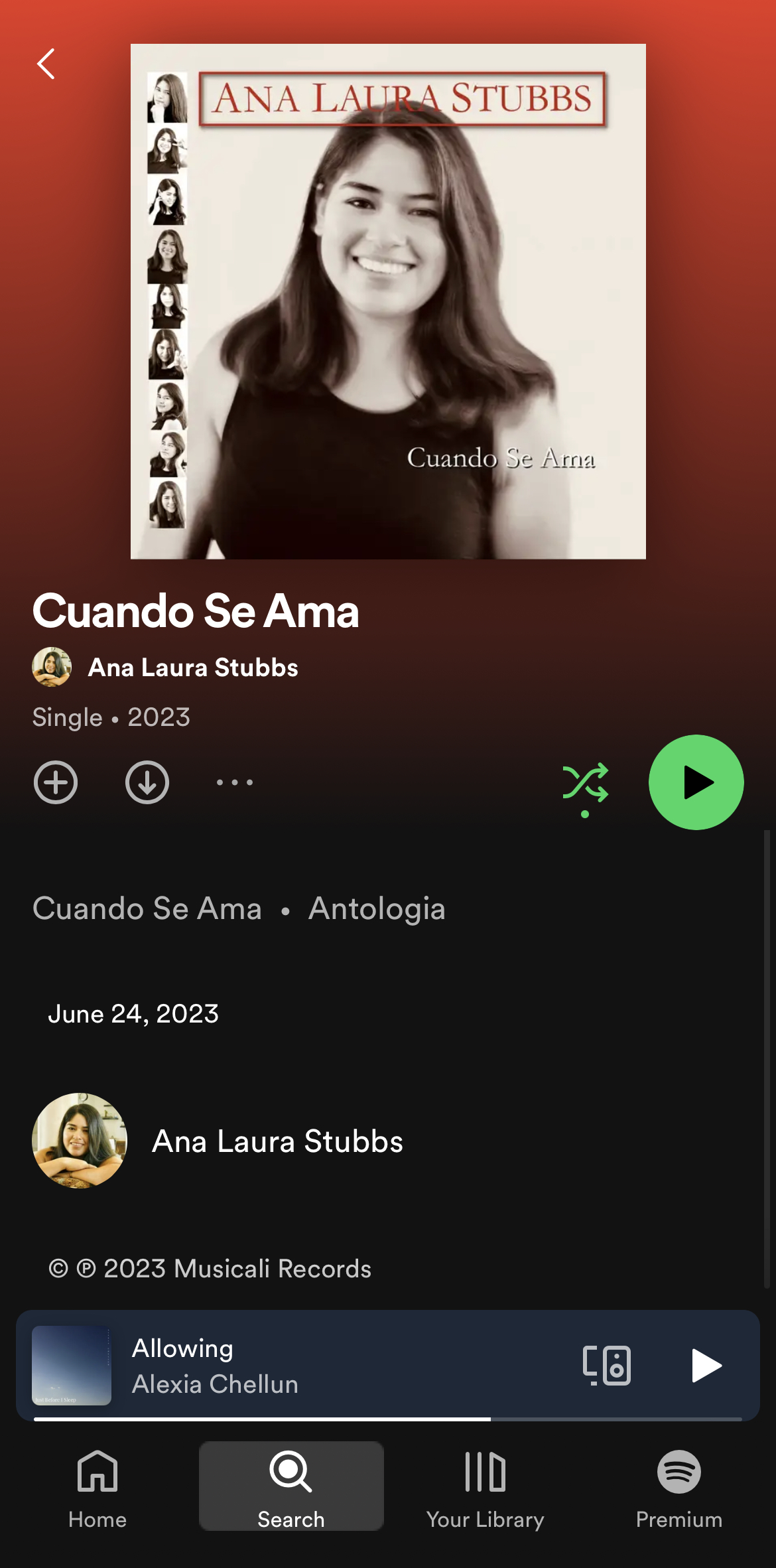Image resolution: width=776 pixels, height=1568 pixels.
Task: Open the Allowing now-playing bar
Action: (x=332, y=1366)
